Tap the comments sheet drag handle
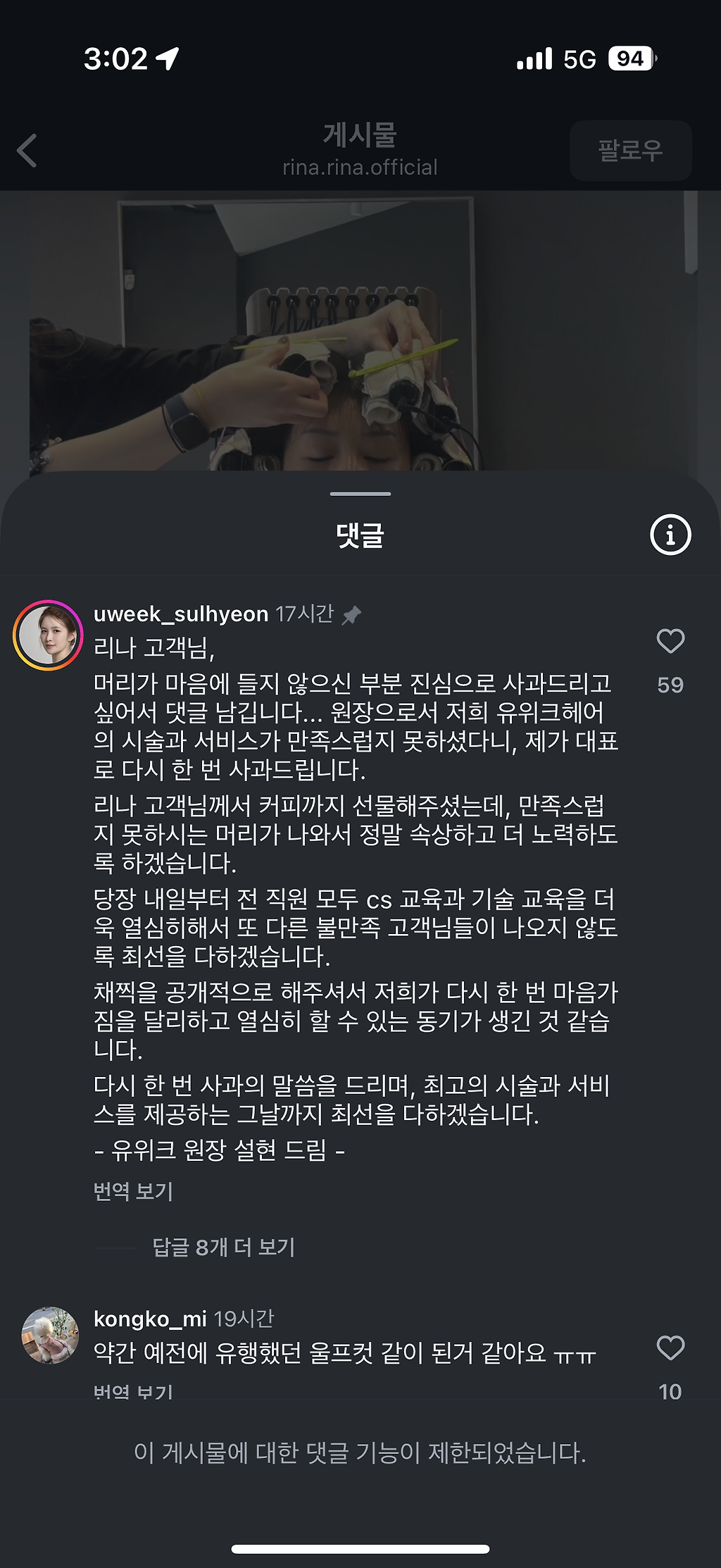The image size is (721, 1568). (x=360, y=494)
